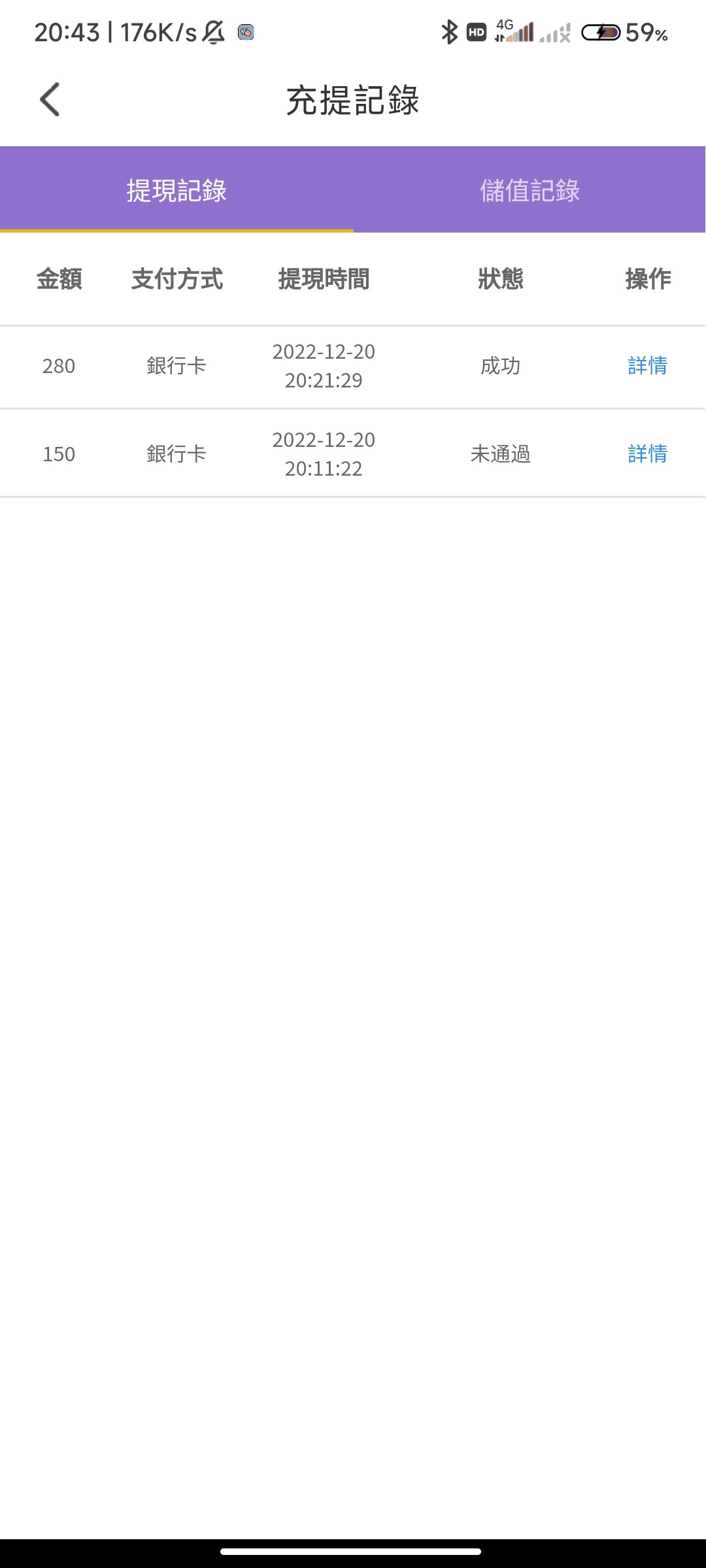This screenshot has height=1568, width=706.
Task: Tap the yellow underline under 提現記錄
Action: (x=176, y=231)
